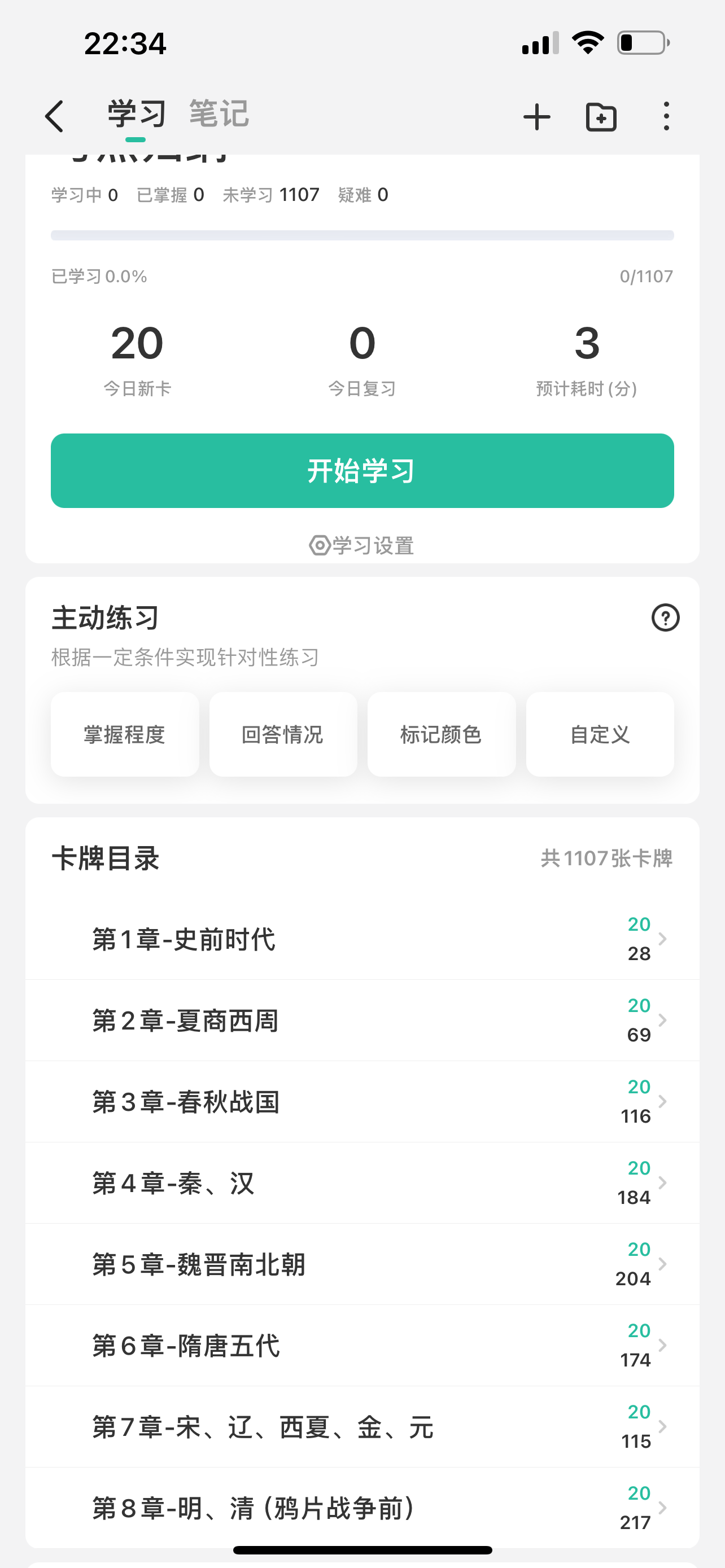Open chapter 第4章-秦、汉

click(x=362, y=1183)
